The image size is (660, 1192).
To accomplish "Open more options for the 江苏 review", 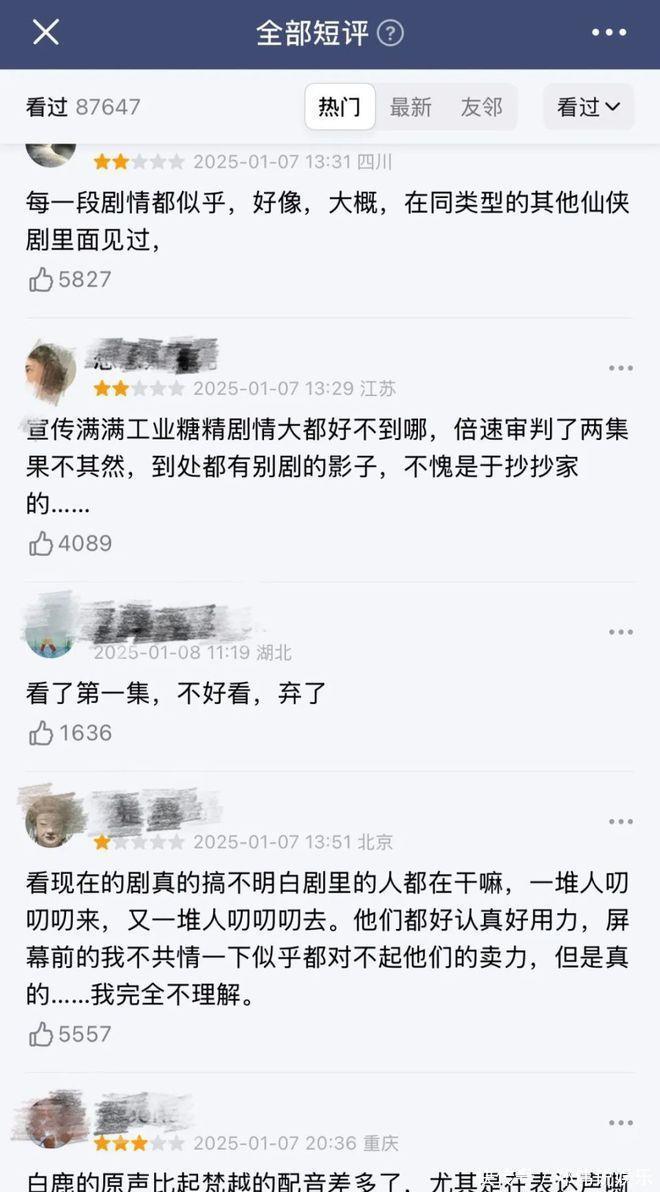I will pyautogui.click(x=621, y=368).
